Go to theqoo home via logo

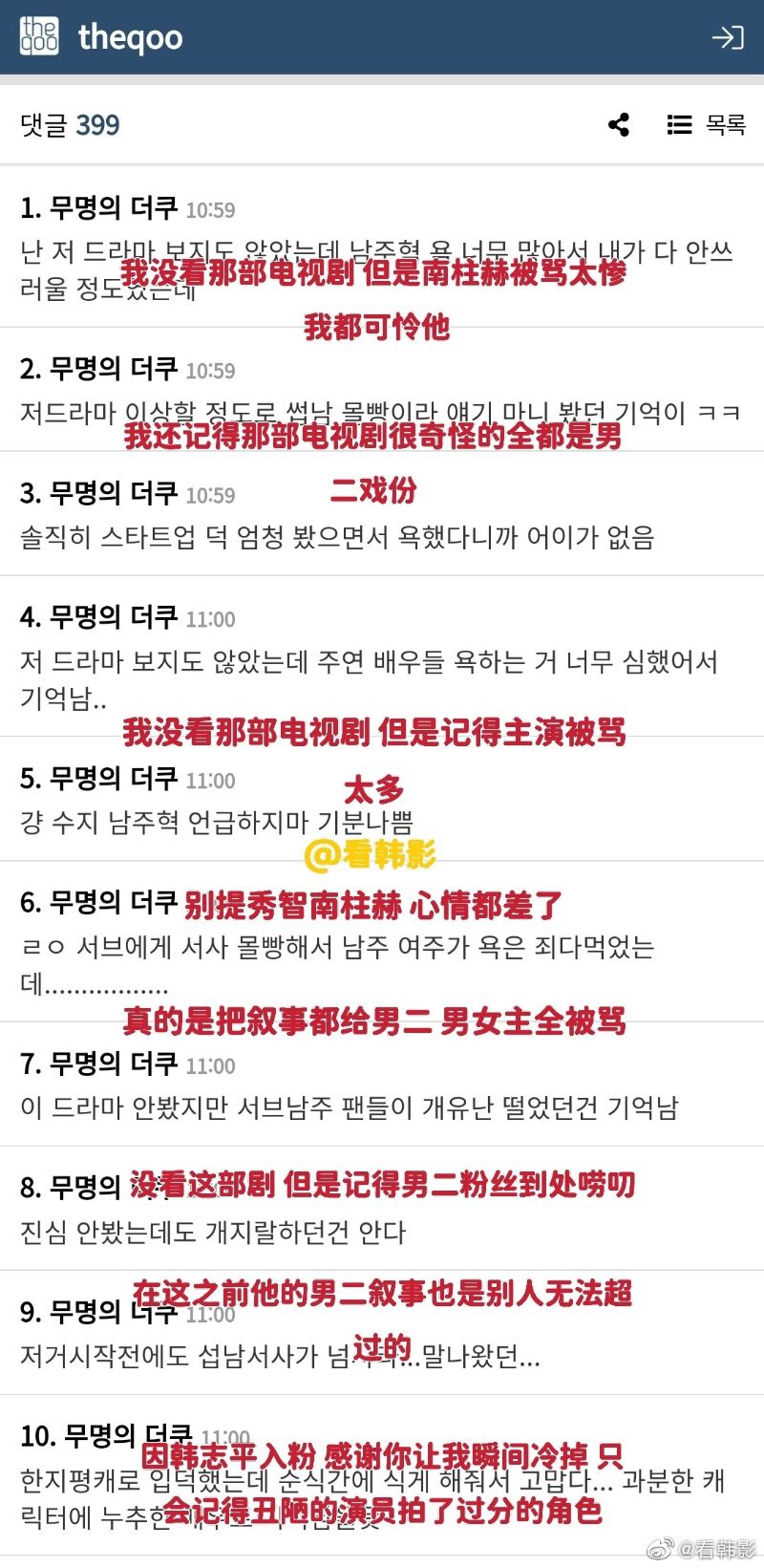point(100,37)
